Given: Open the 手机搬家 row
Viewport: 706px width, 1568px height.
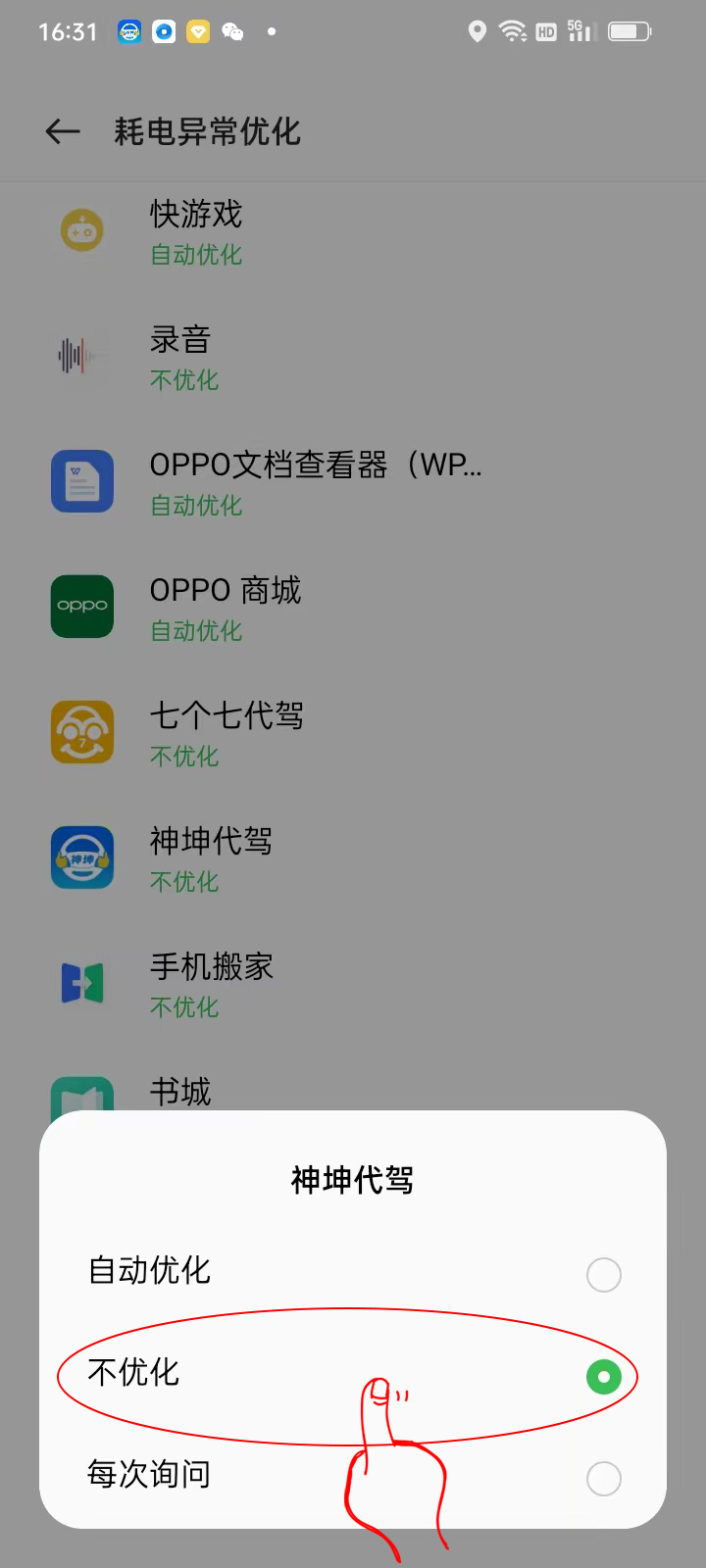Looking at the screenshot, I should [x=353, y=985].
